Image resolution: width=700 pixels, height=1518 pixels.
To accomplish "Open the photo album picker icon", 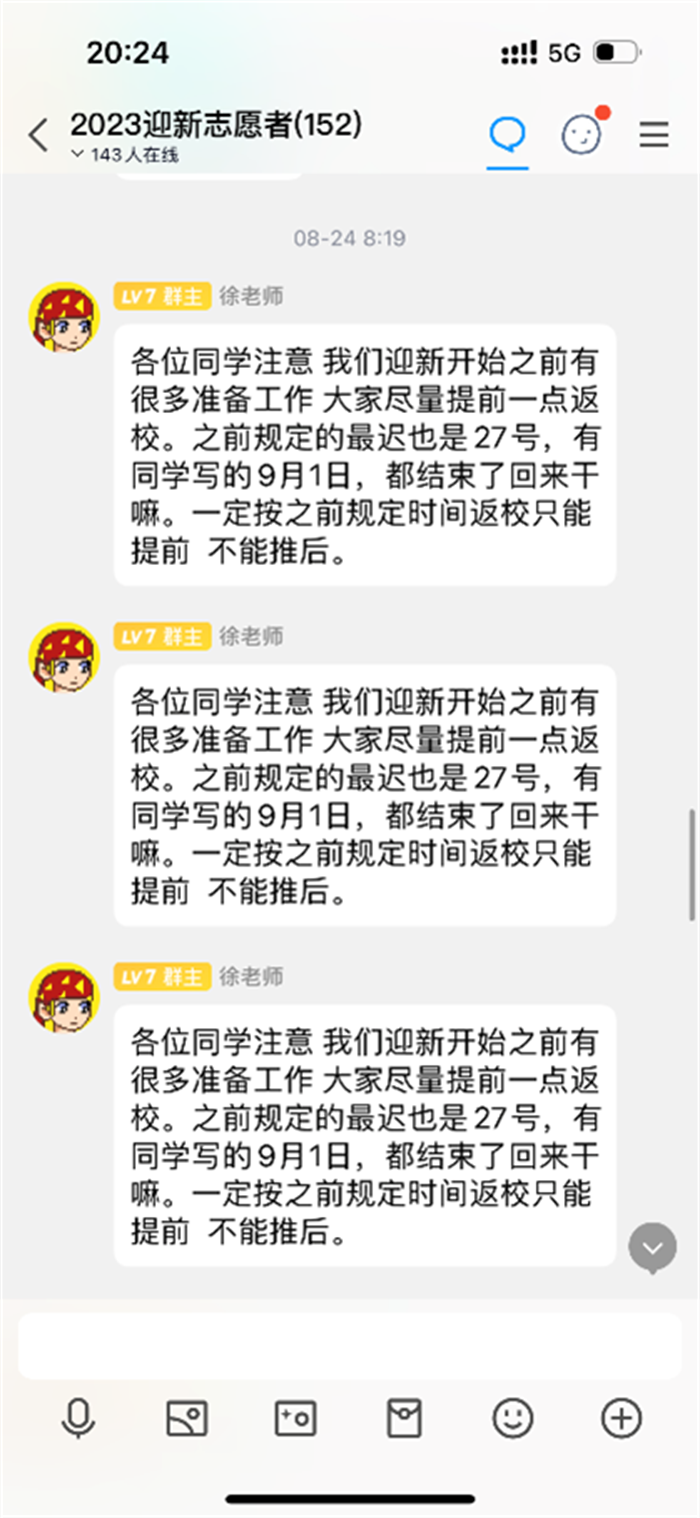I will pos(187,1417).
